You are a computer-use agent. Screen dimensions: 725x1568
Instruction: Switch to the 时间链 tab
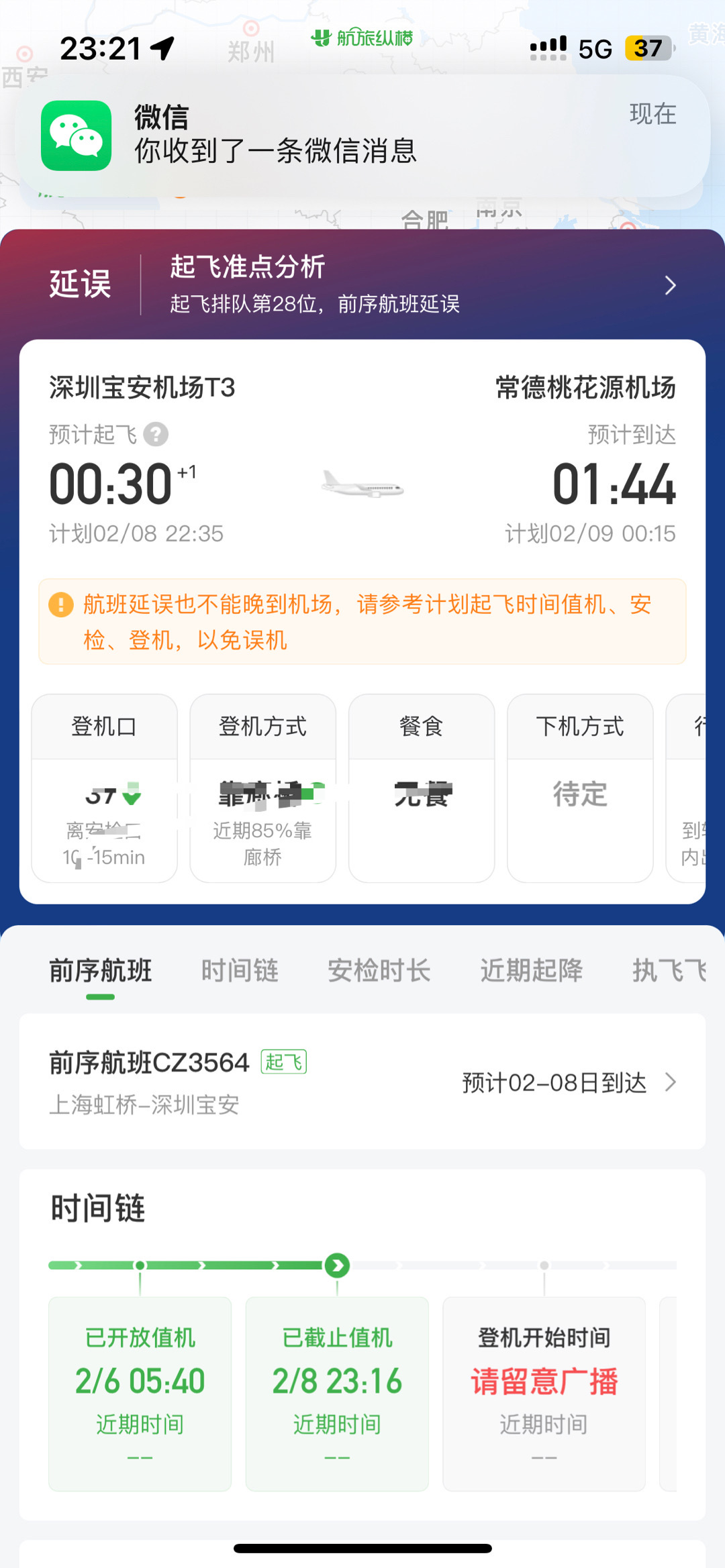(x=240, y=971)
